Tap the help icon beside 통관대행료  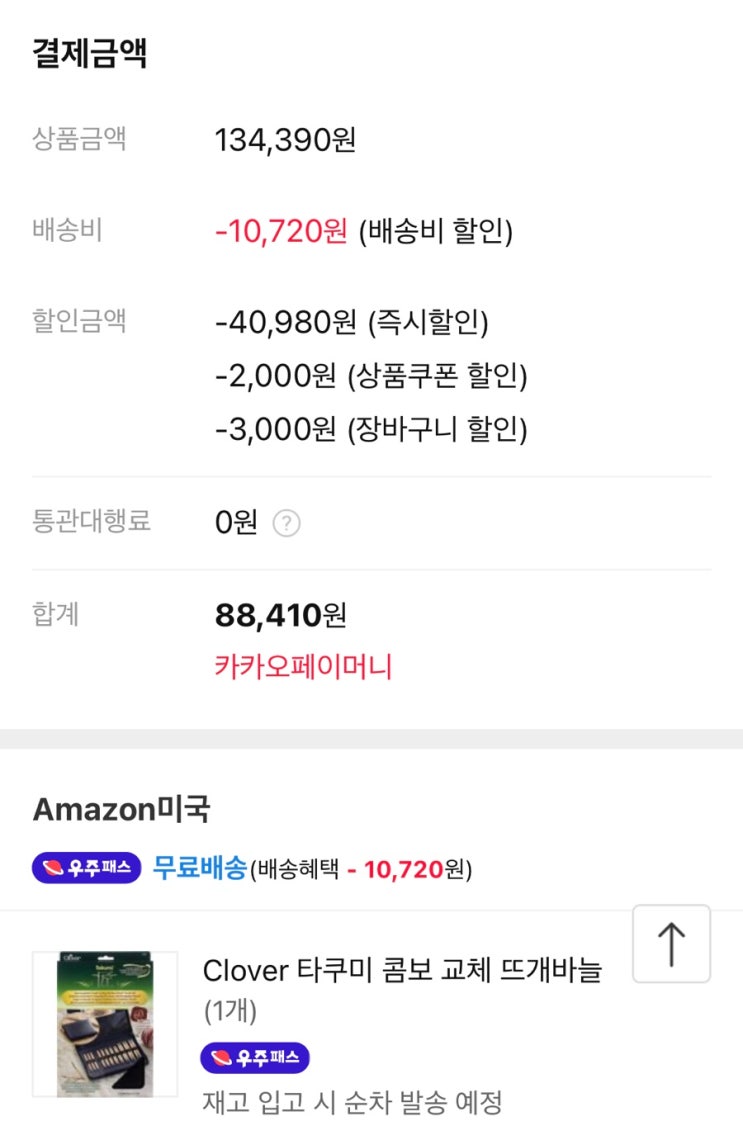[286, 523]
